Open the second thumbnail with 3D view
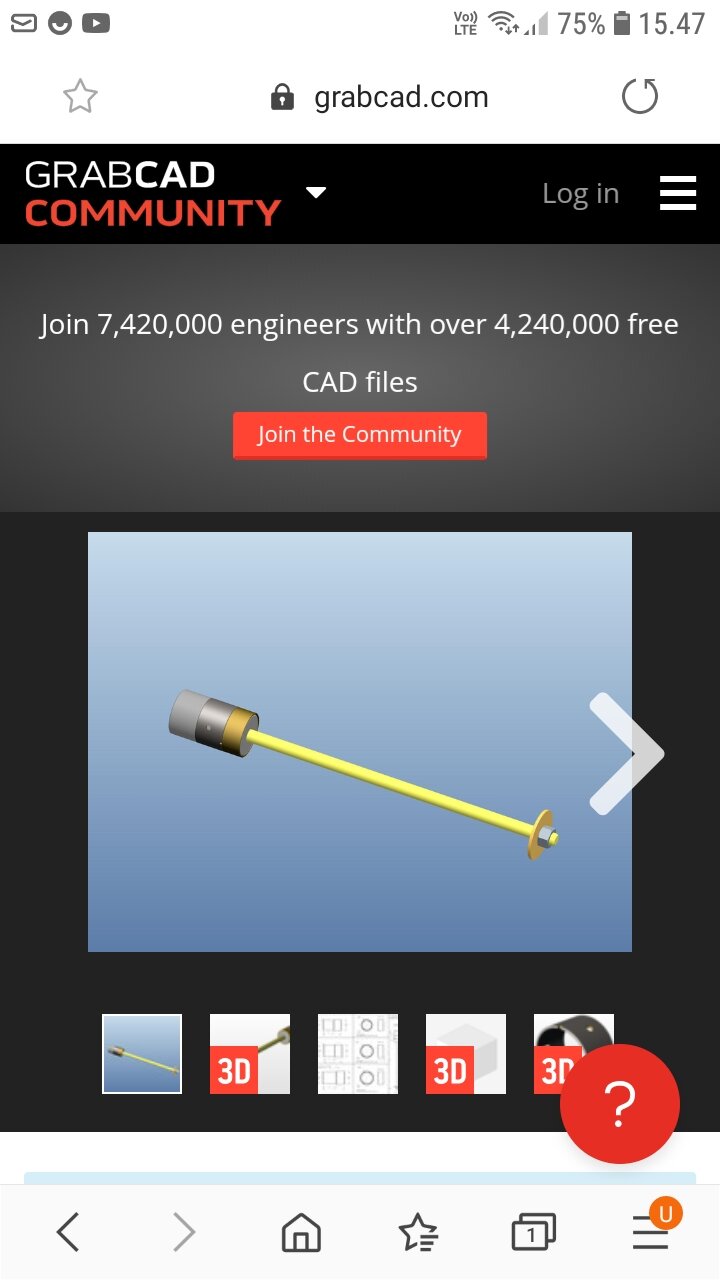 pyautogui.click(x=250, y=1054)
